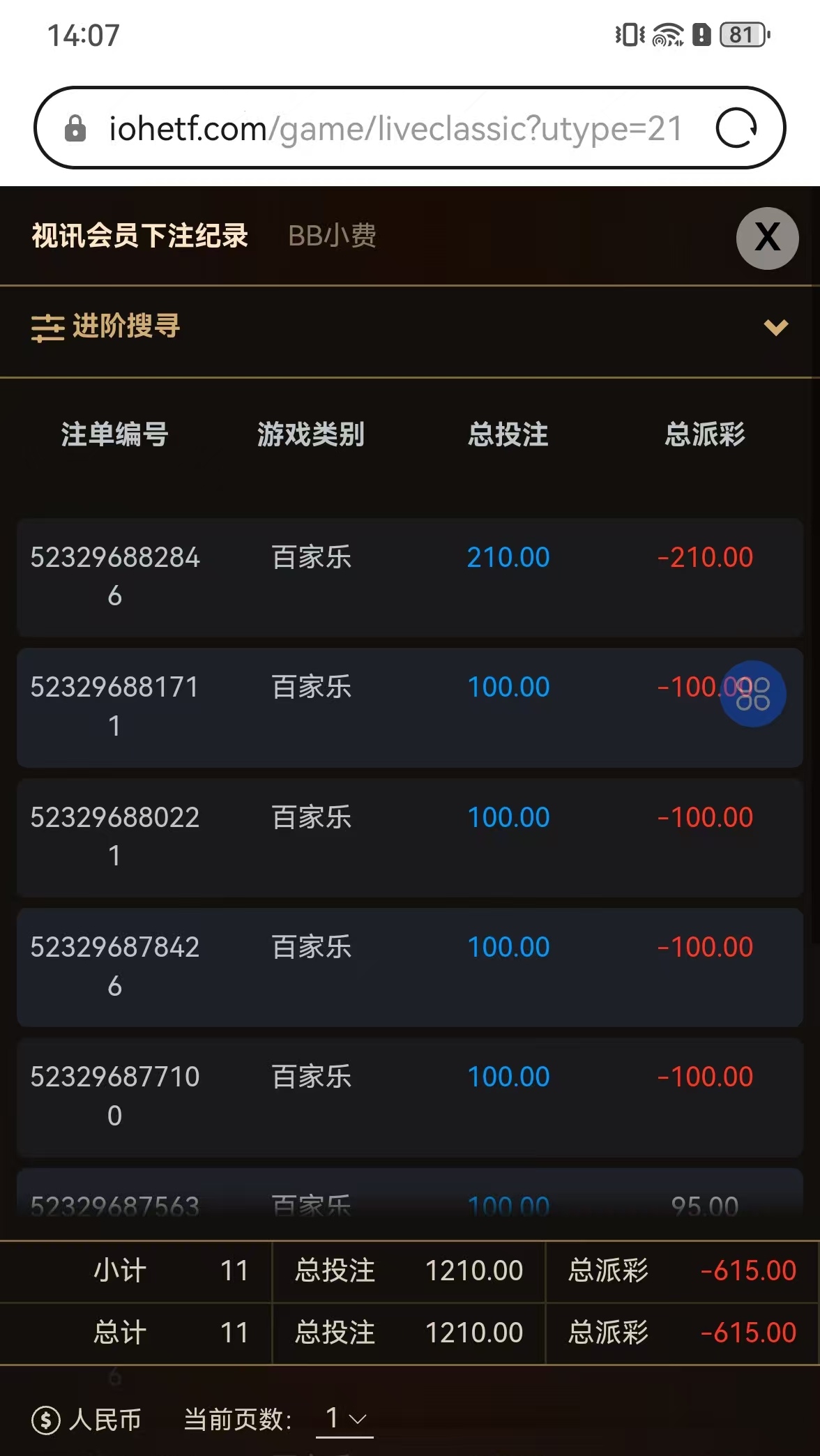Tap the iohetf.com address bar
This screenshot has width=820, height=1456.
coord(395,128)
